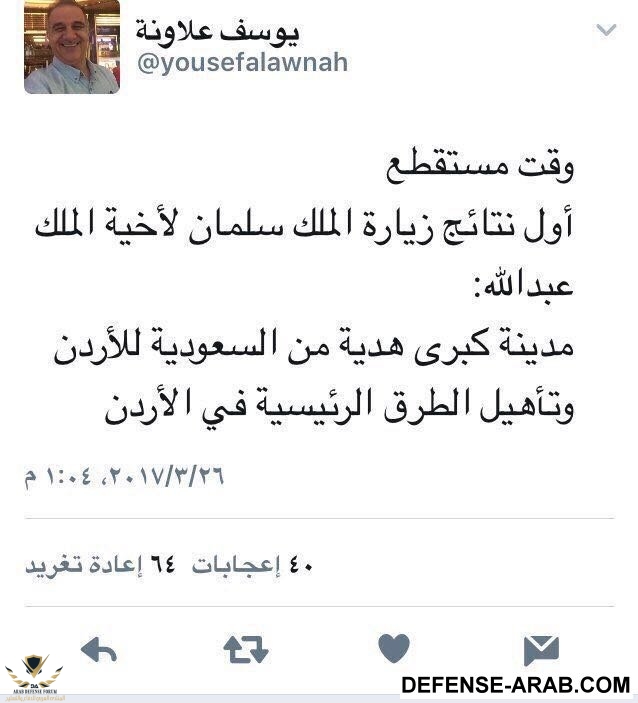Send tweet via direct message envelope
This screenshot has height=703, width=638.
coord(541,651)
